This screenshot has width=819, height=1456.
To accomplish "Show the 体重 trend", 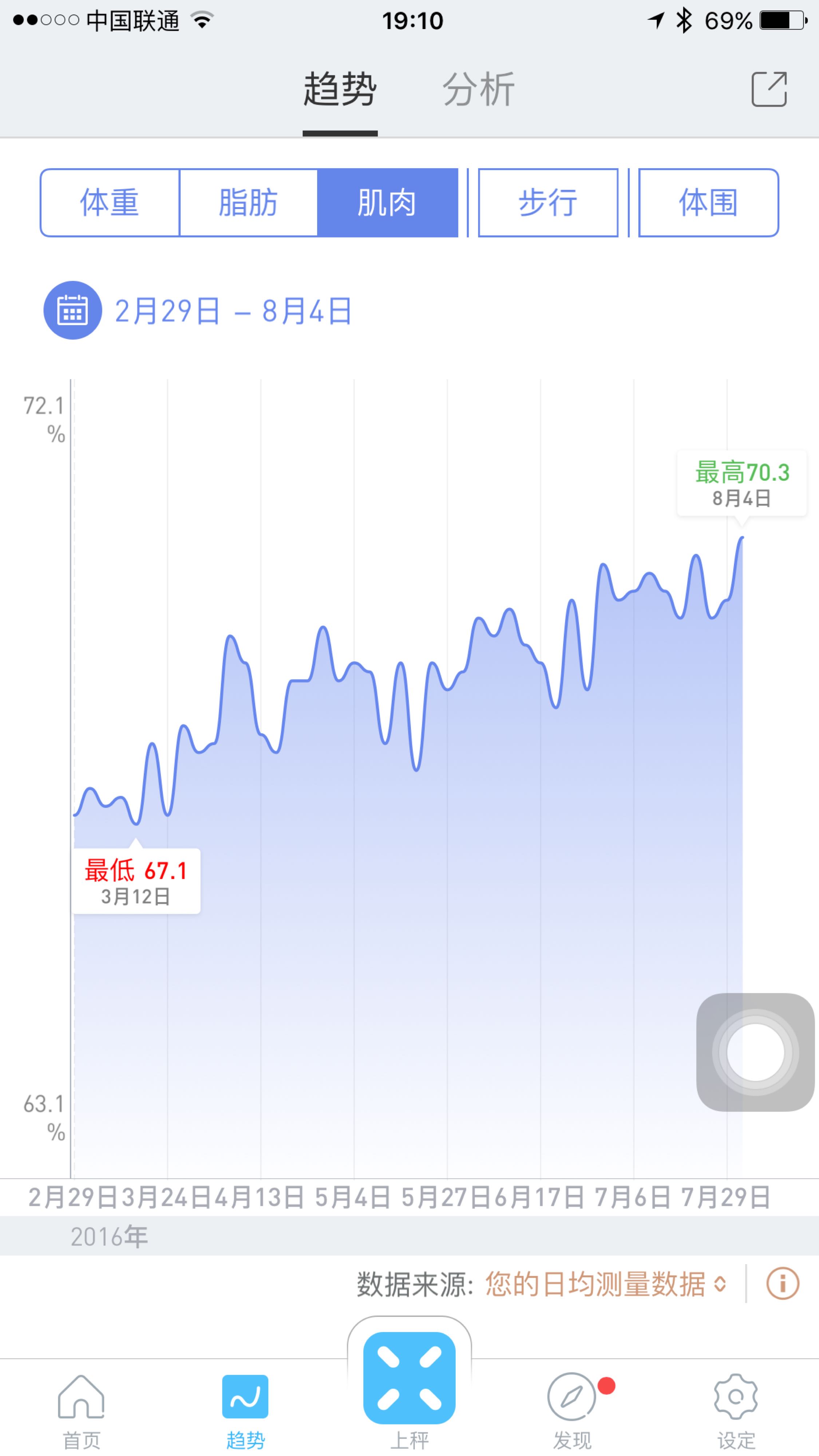I will coord(110,202).
